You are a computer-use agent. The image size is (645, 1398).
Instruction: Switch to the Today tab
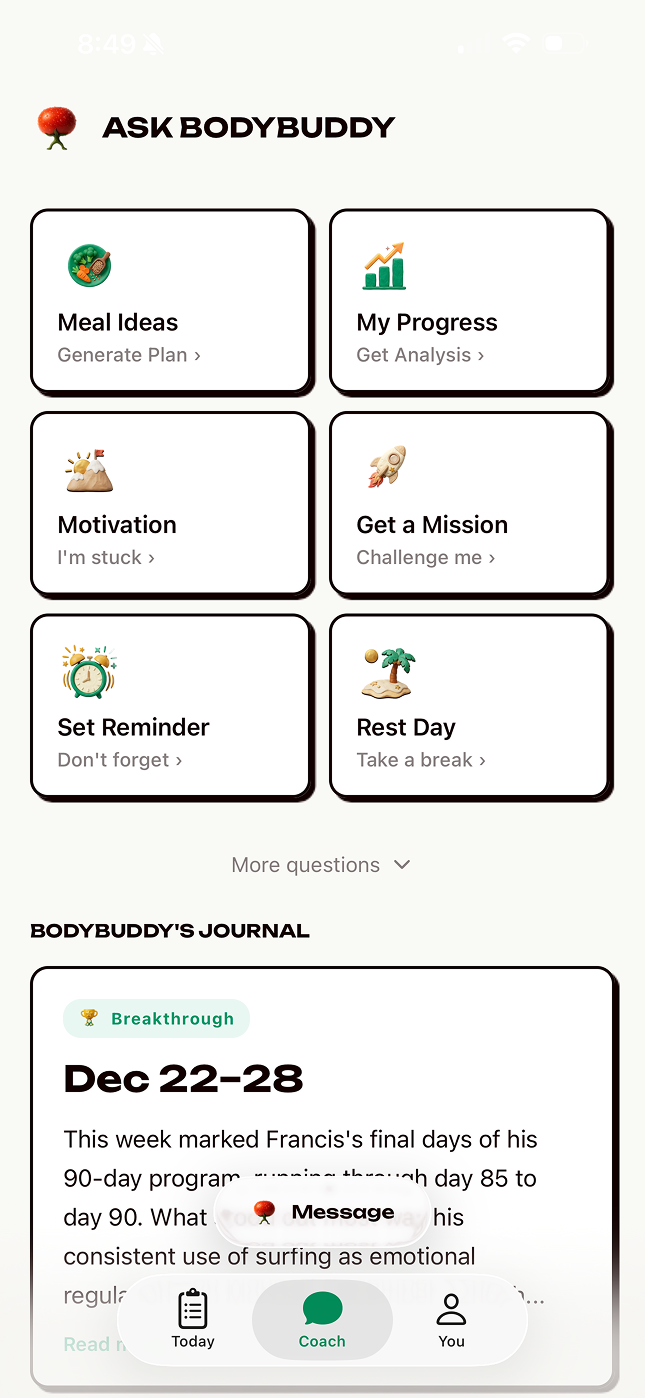pos(193,1320)
